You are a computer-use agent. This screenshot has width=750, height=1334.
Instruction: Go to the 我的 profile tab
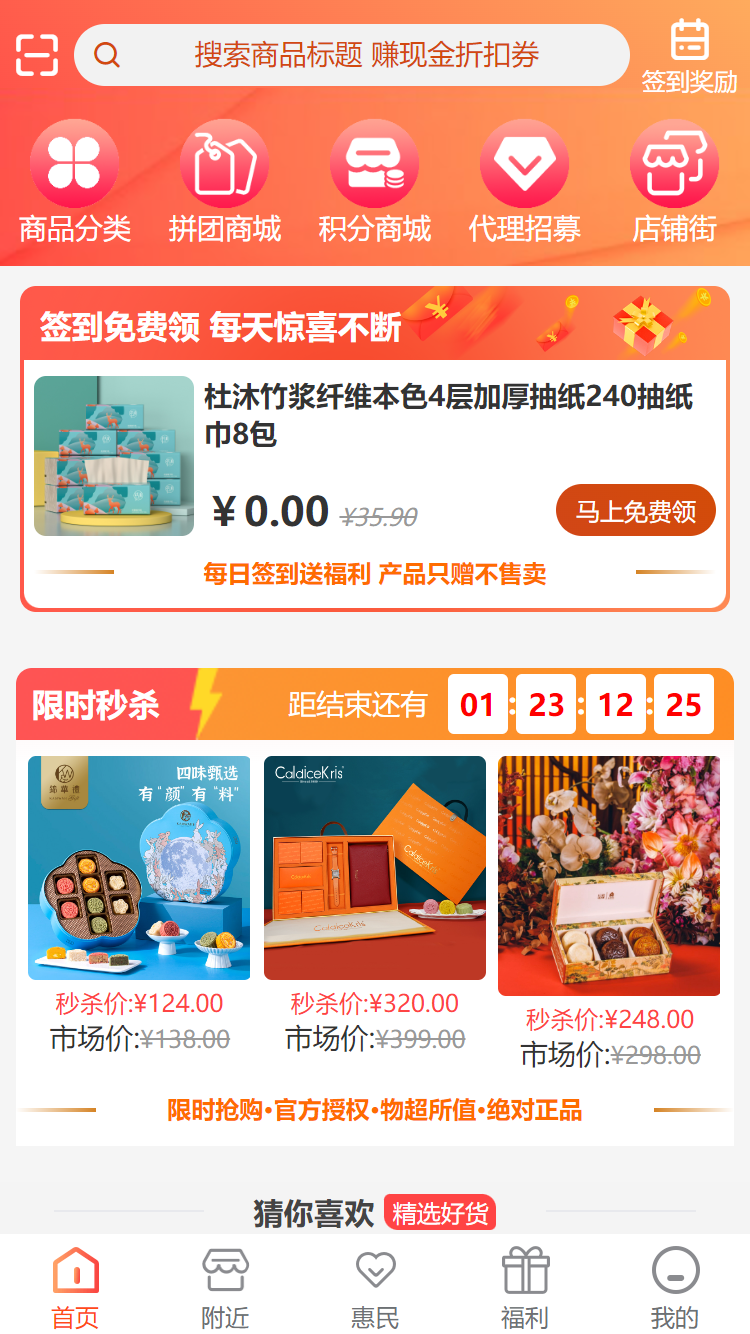pyautogui.click(x=675, y=1287)
